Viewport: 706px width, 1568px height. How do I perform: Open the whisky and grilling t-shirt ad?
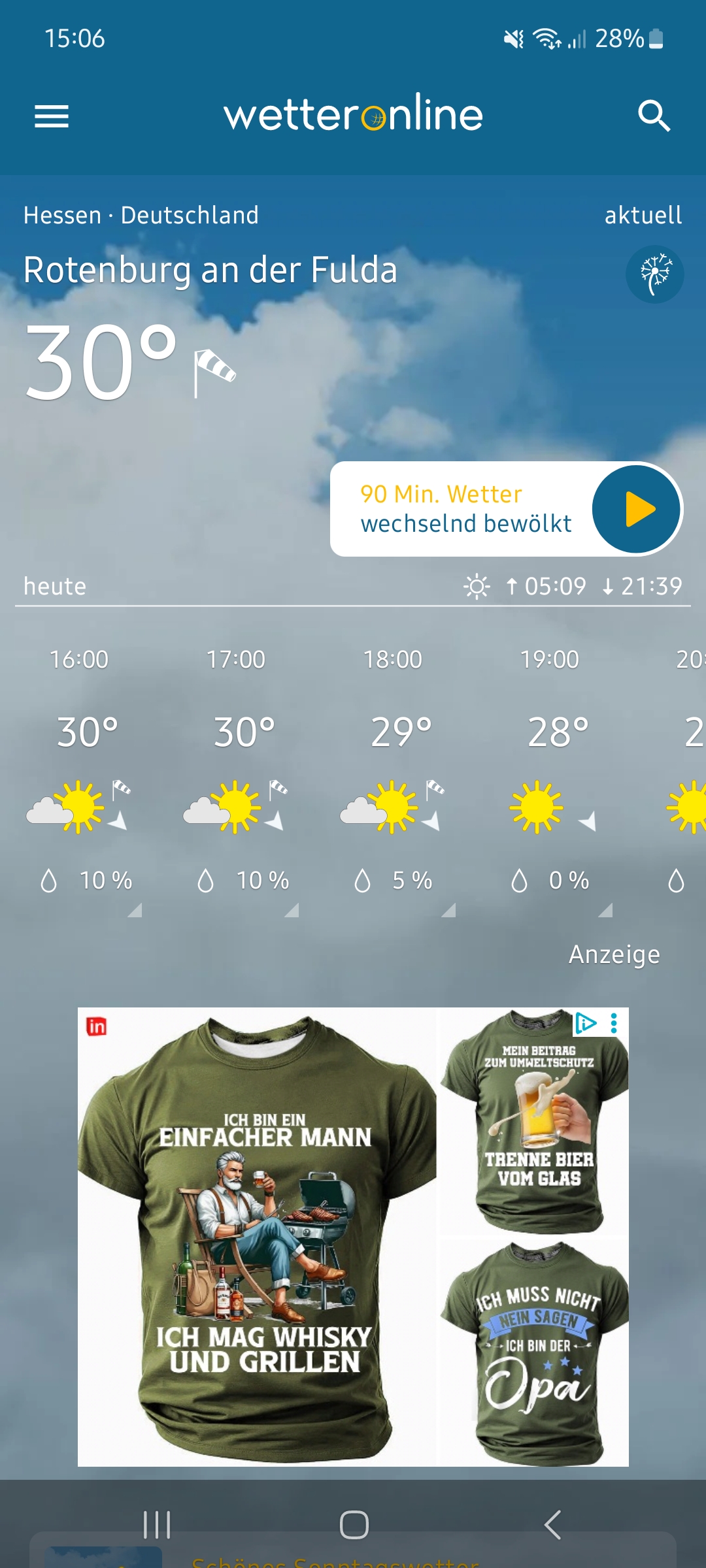click(258, 1237)
